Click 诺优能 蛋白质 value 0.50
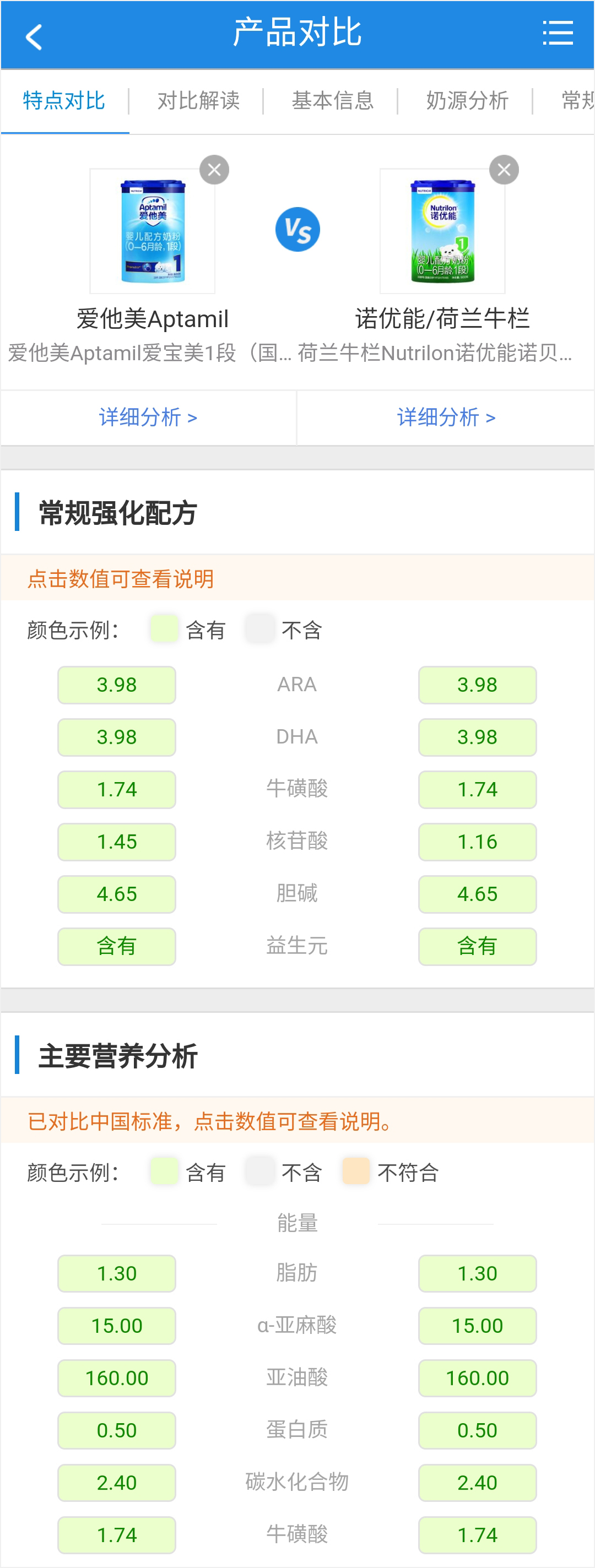 pos(478,1430)
